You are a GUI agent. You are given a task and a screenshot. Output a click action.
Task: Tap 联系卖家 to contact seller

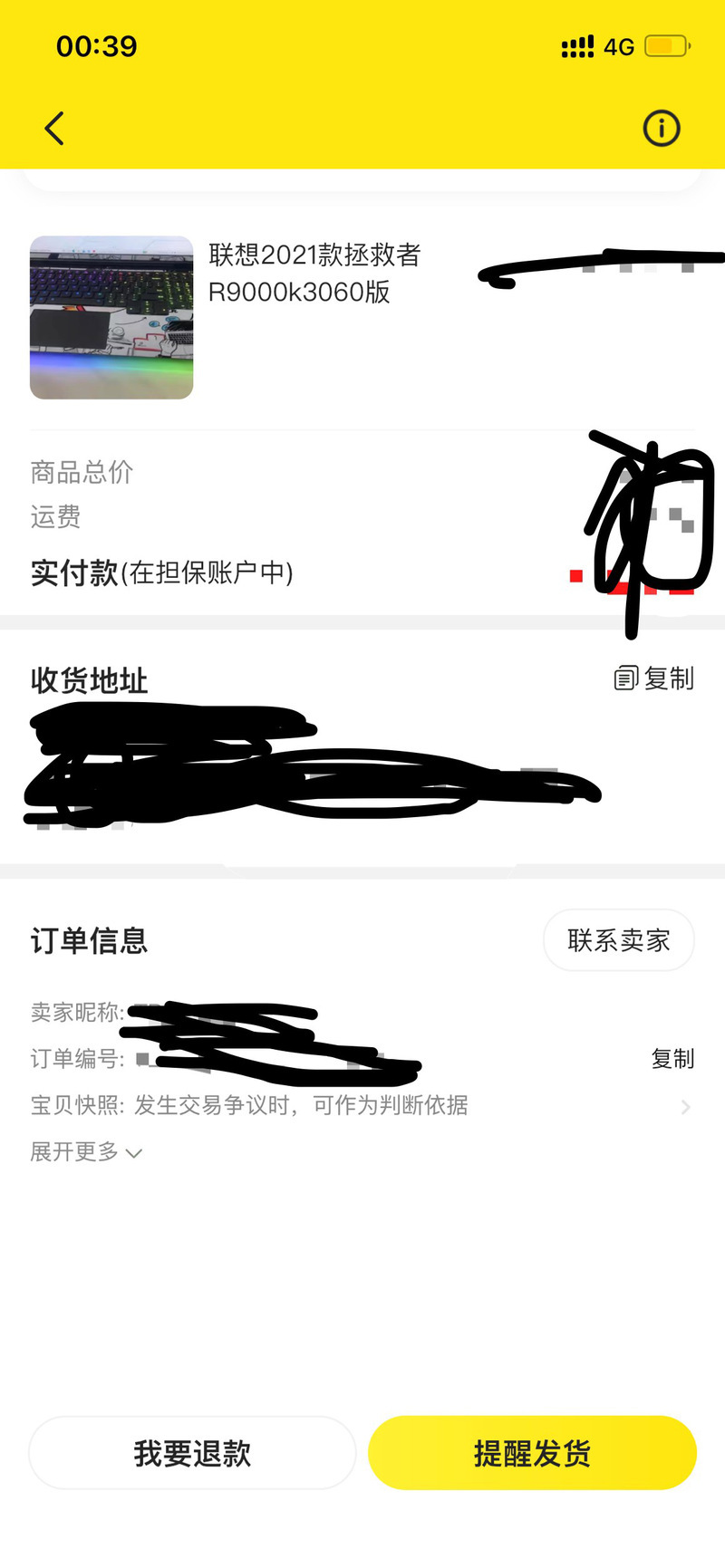tap(619, 940)
